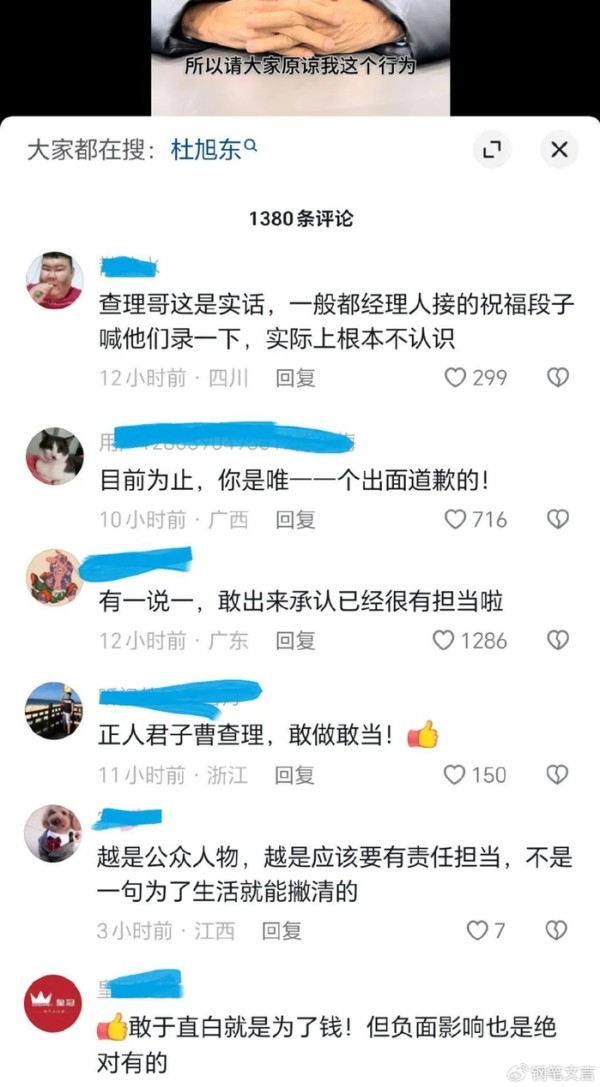
Task: Expand comments panel to full screen
Action: [x=491, y=150]
